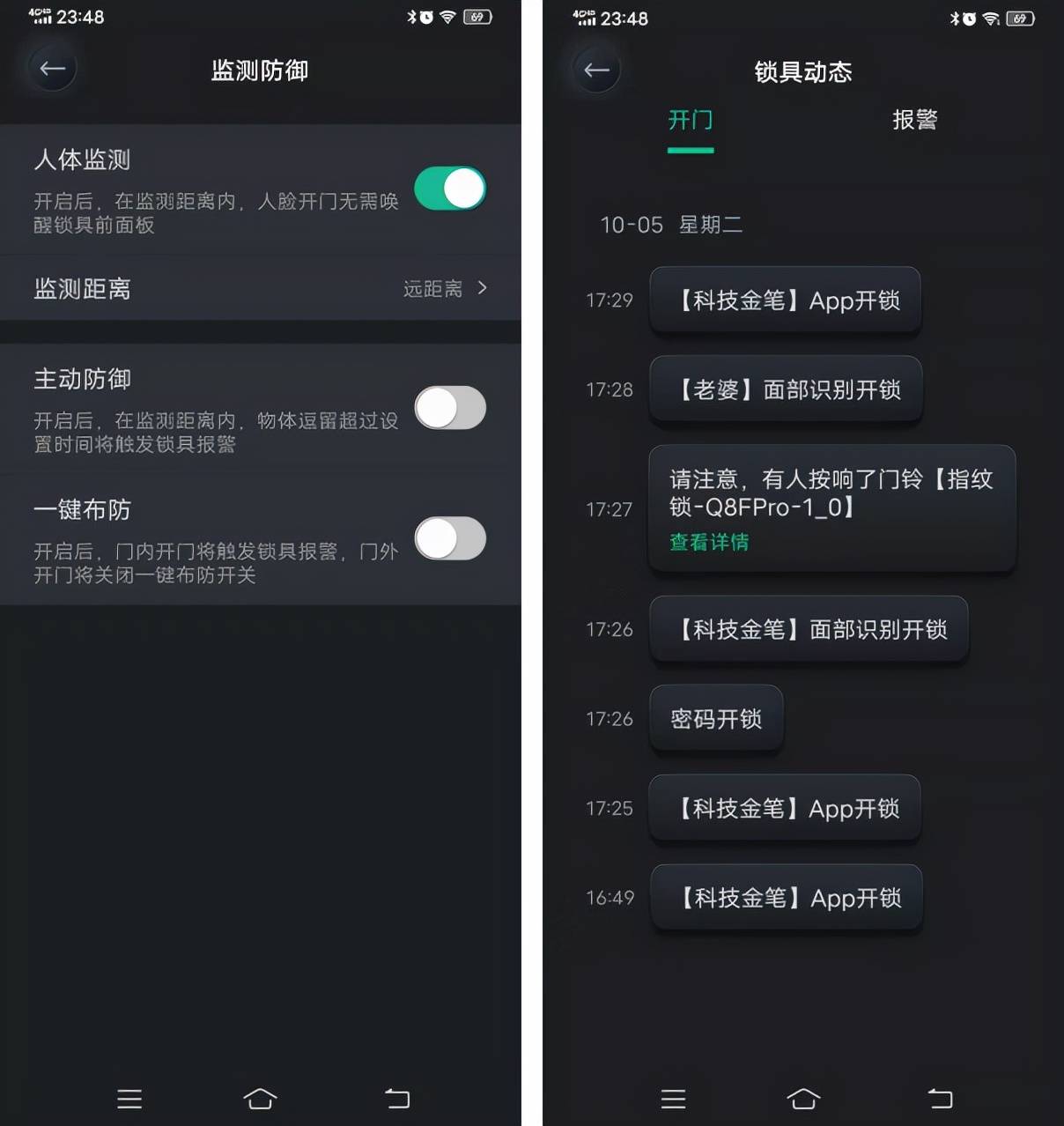Viewport: 1064px width, 1126px height.
Task: Tap 查看详情 in the doorbell notice
Action: point(709,542)
